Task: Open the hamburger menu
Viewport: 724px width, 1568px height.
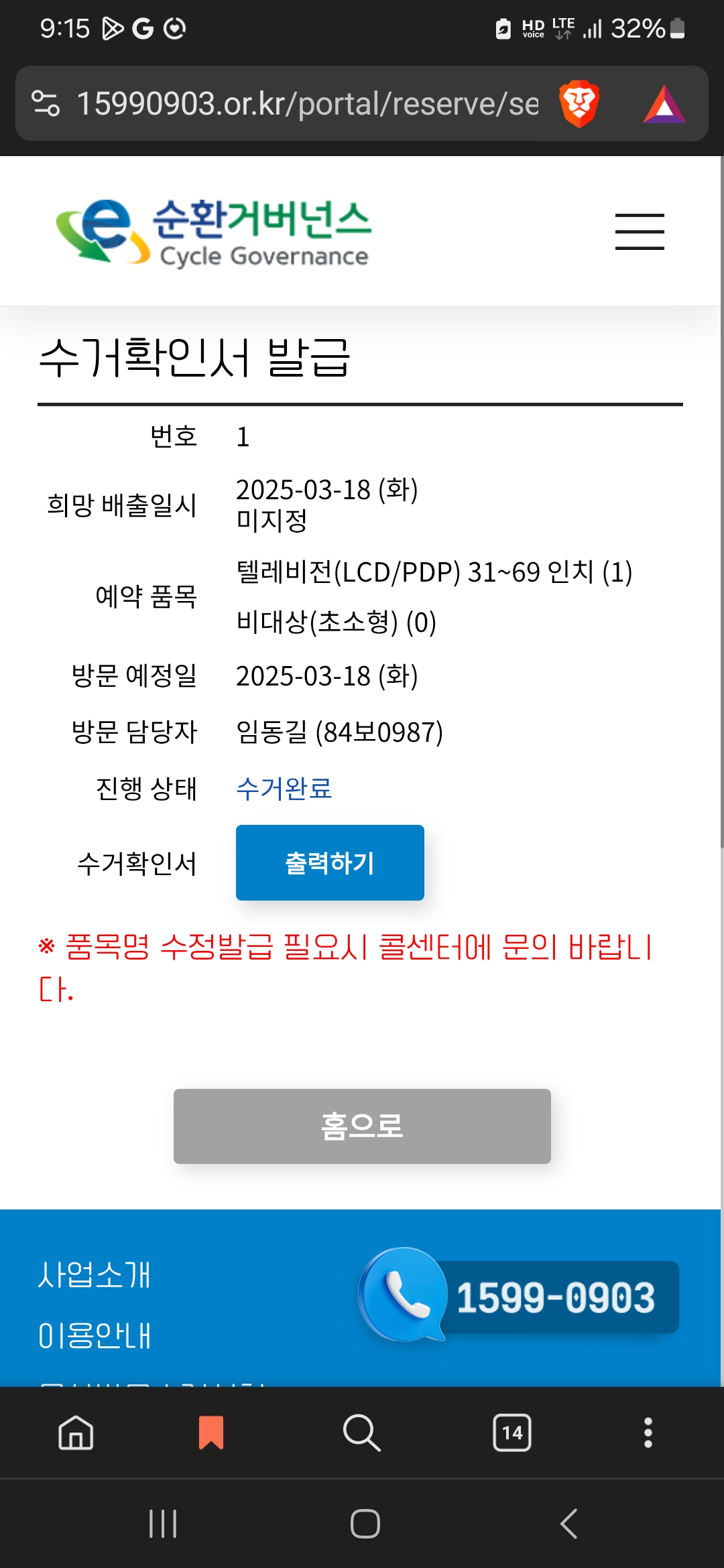Action: pyautogui.click(x=640, y=232)
